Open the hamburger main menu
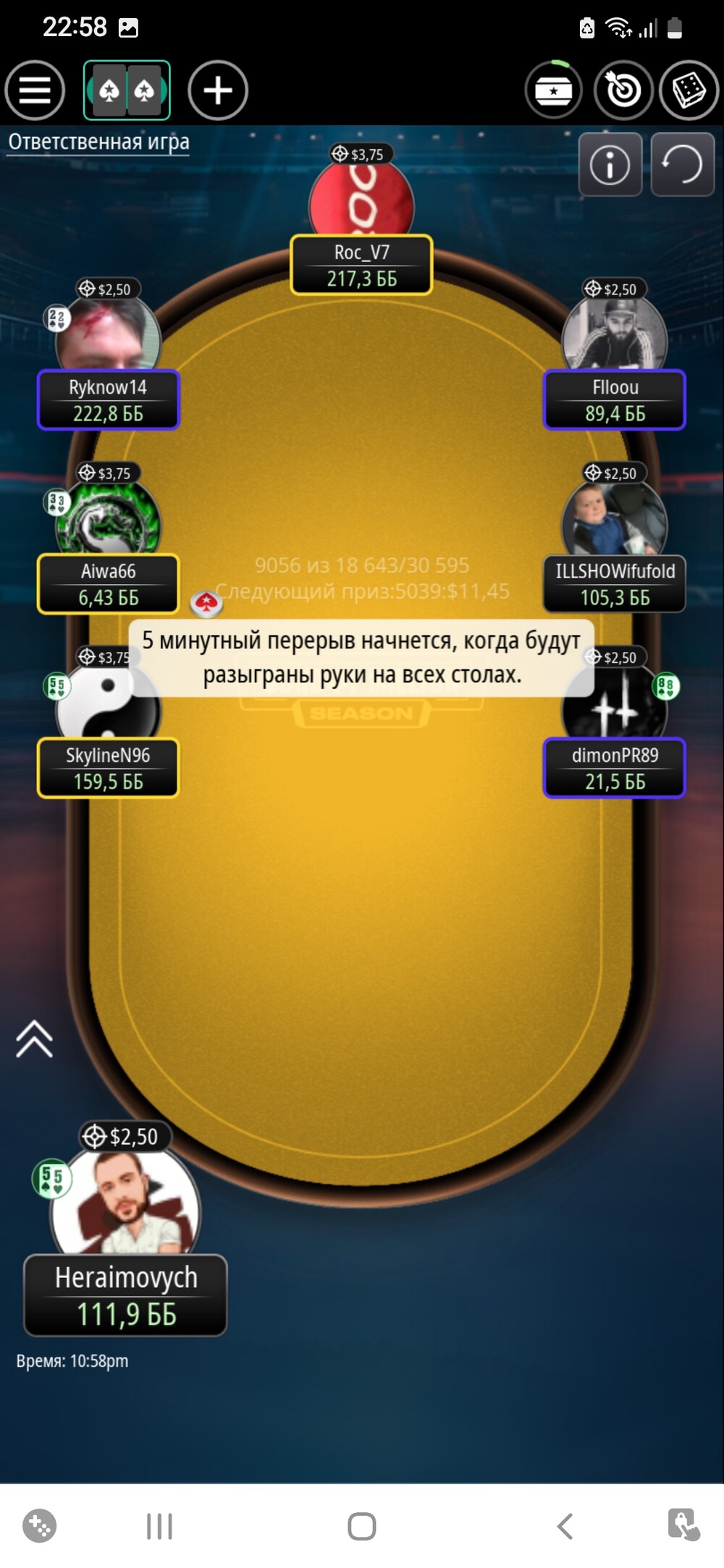Image resolution: width=724 pixels, height=1568 pixels. (35, 90)
